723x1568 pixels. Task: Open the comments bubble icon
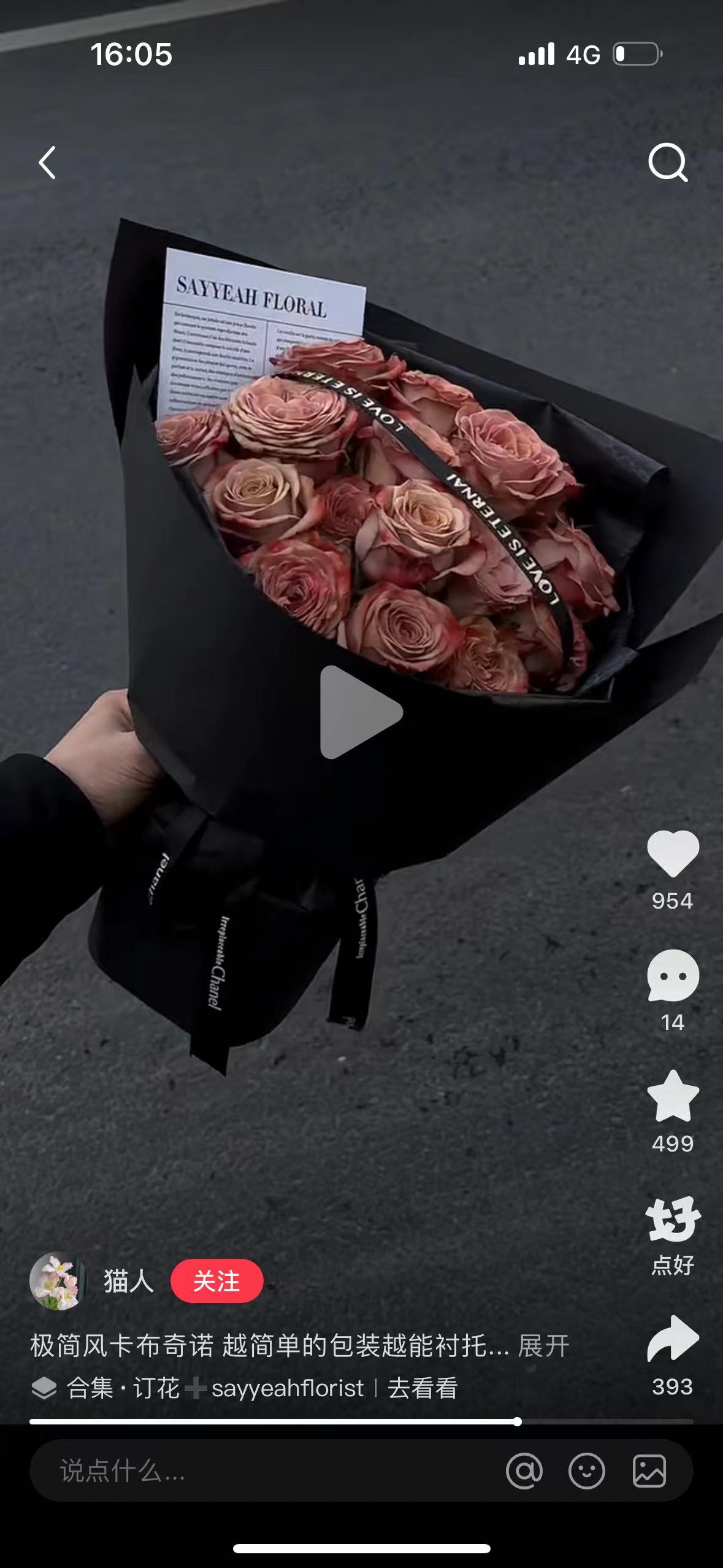click(x=673, y=975)
